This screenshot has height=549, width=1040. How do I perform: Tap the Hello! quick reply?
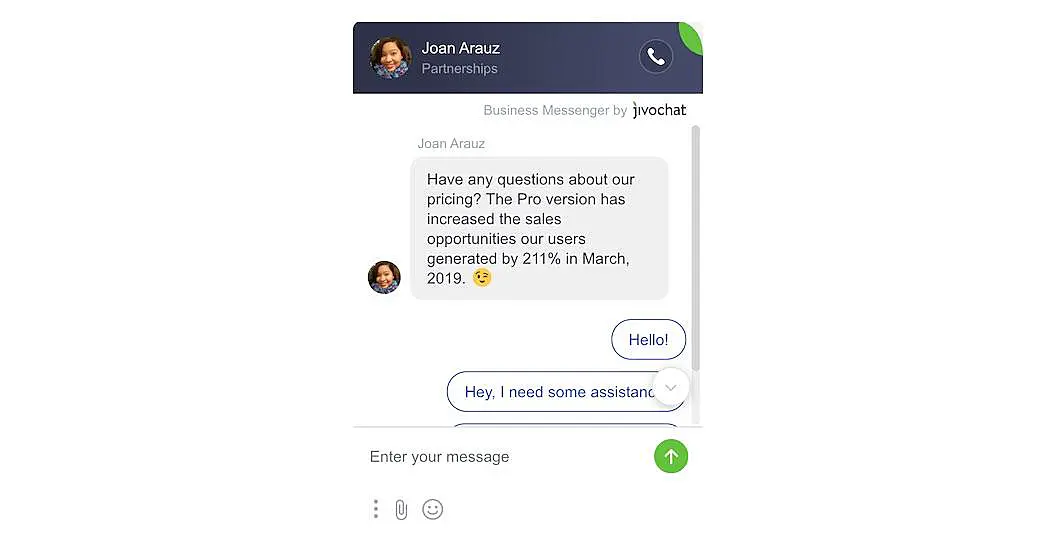[648, 340]
